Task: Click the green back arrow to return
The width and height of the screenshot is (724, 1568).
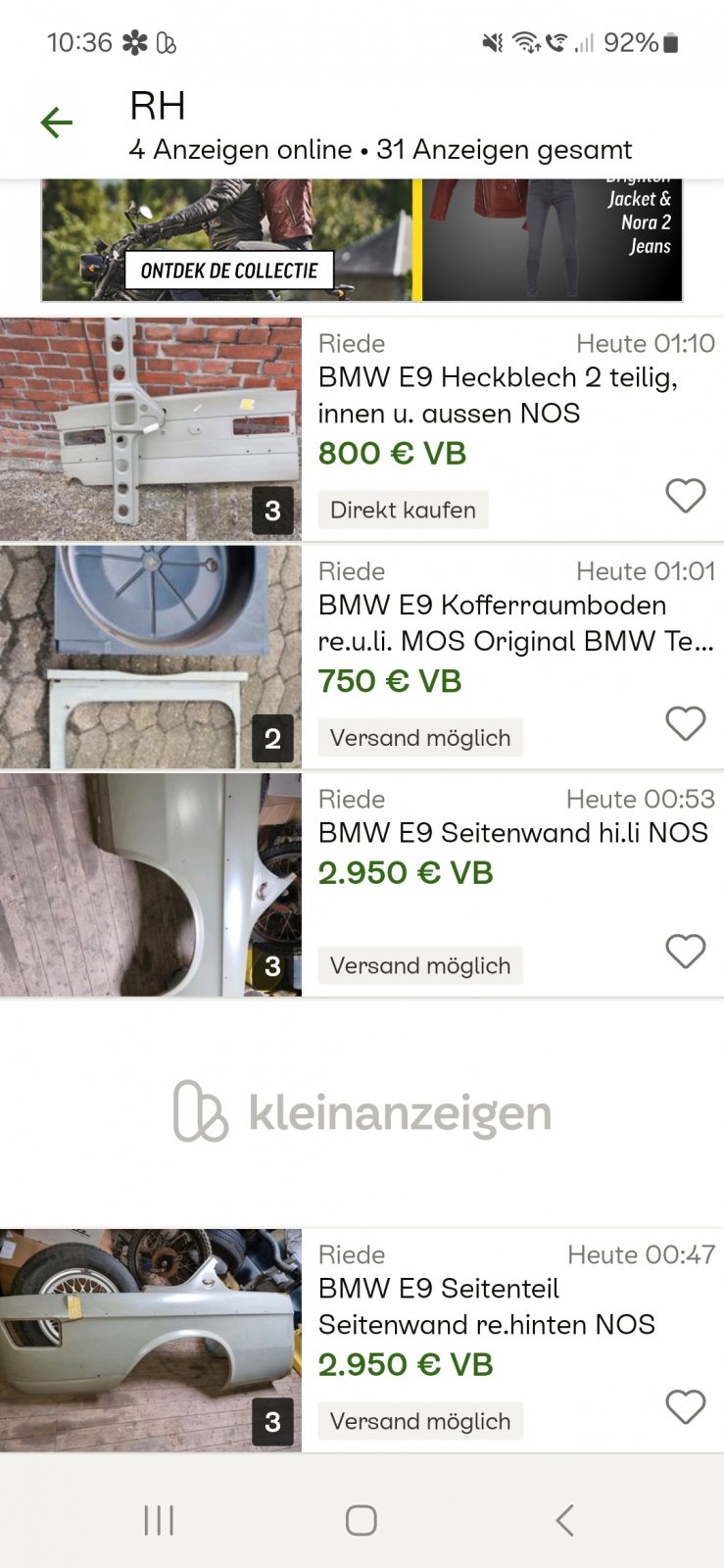Action: 56,122
